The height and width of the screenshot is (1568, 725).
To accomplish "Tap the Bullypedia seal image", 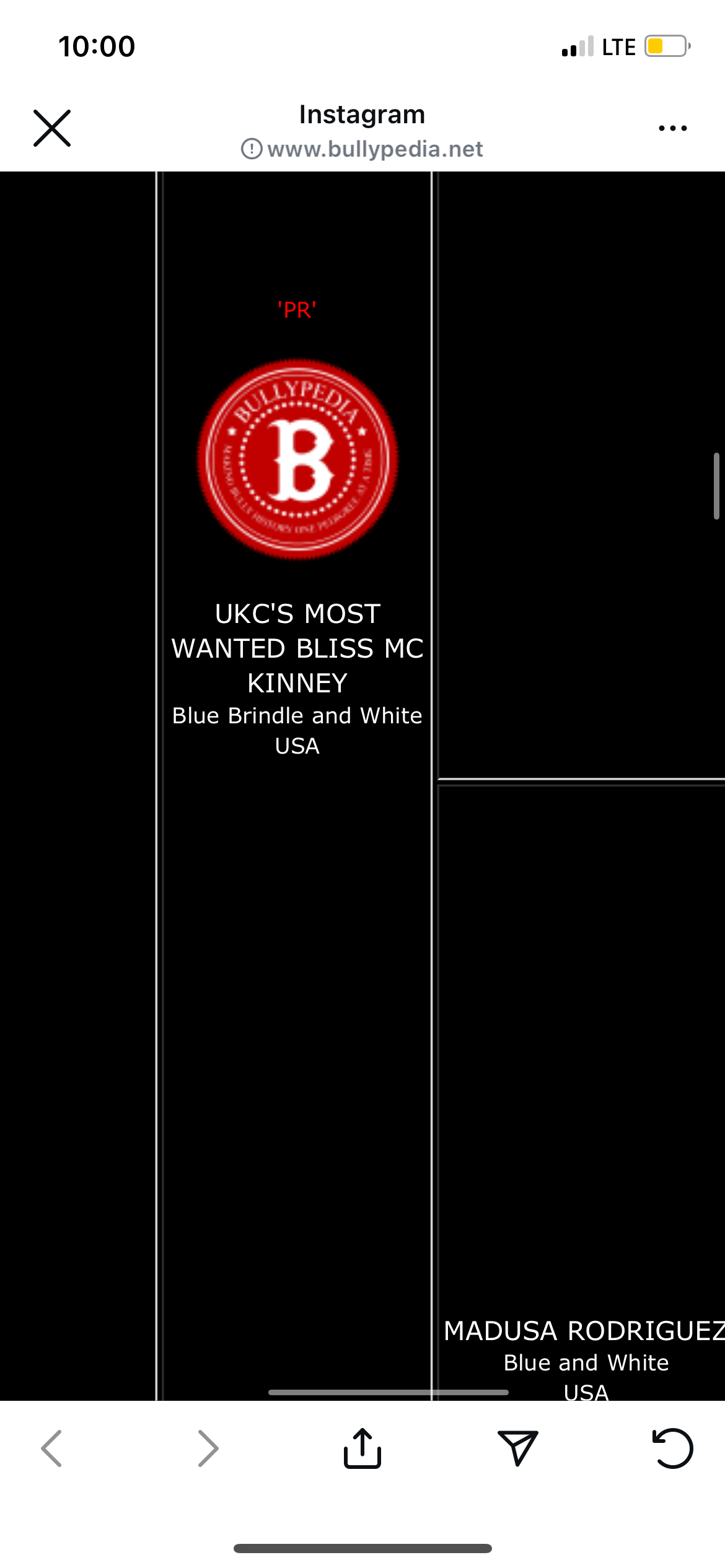I will point(297,460).
